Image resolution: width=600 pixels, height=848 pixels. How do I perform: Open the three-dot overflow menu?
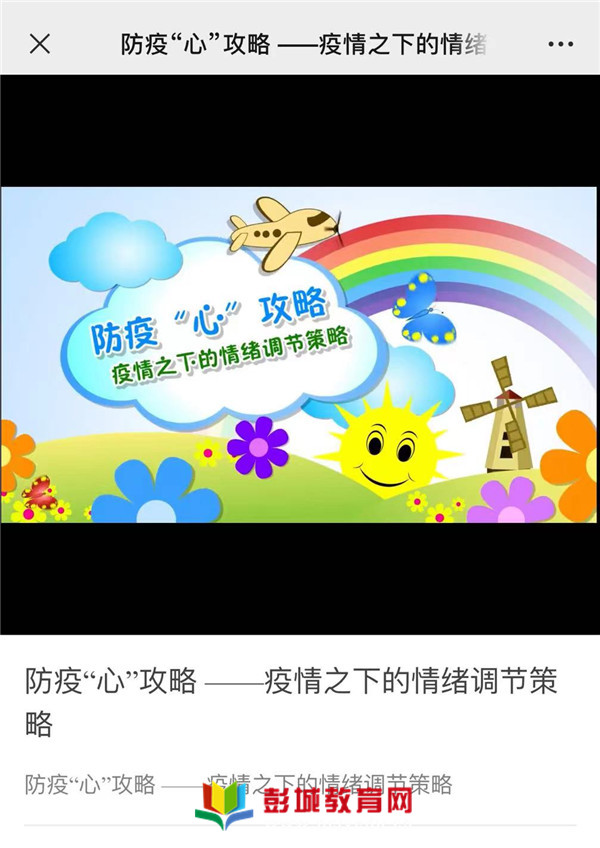(561, 45)
